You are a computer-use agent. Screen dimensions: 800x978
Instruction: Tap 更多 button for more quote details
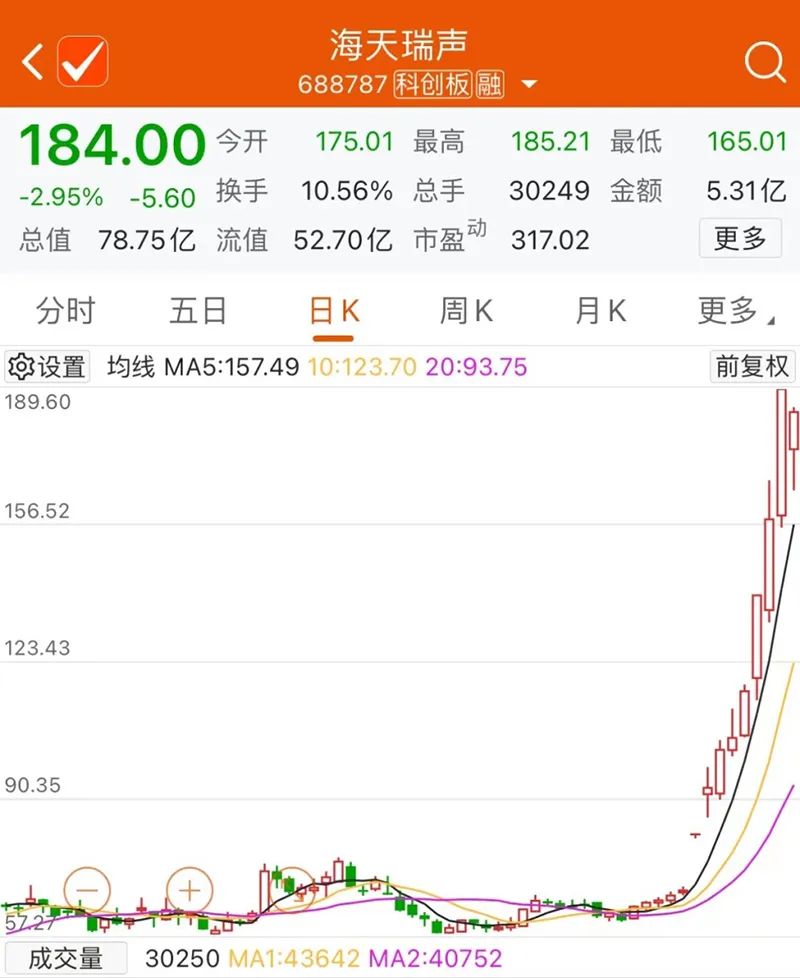click(740, 238)
